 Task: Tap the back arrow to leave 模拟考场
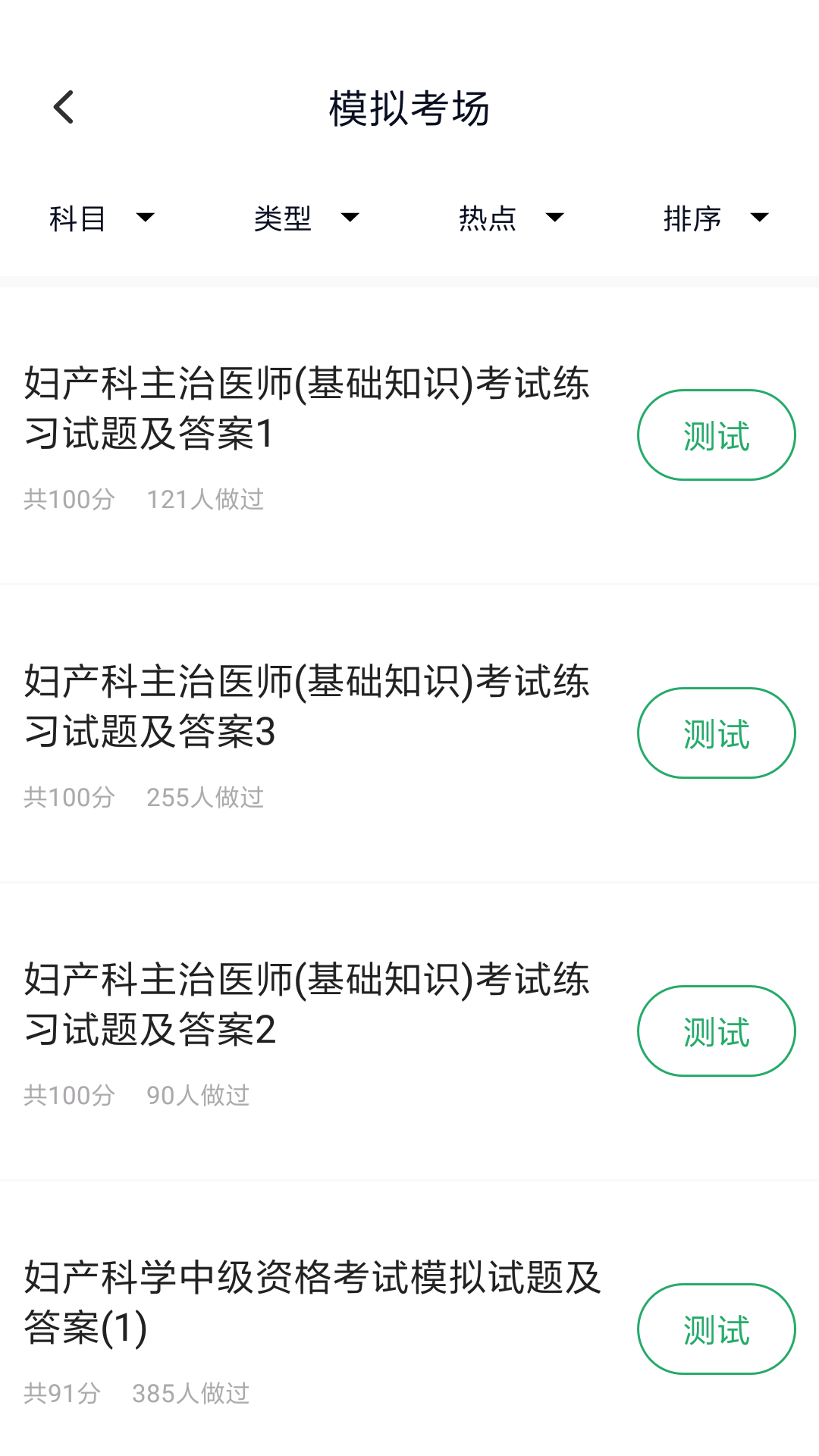pos(64,106)
